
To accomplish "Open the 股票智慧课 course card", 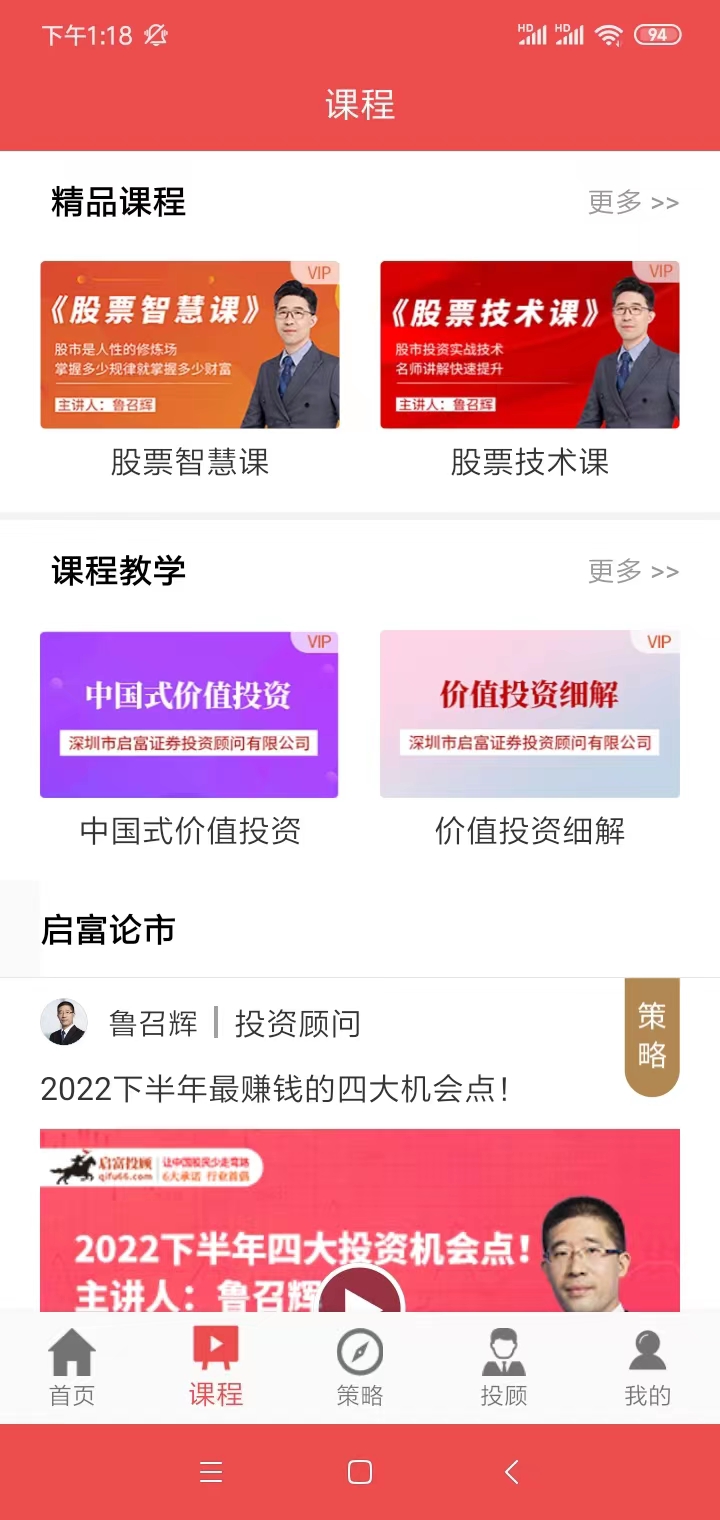I will (190, 345).
